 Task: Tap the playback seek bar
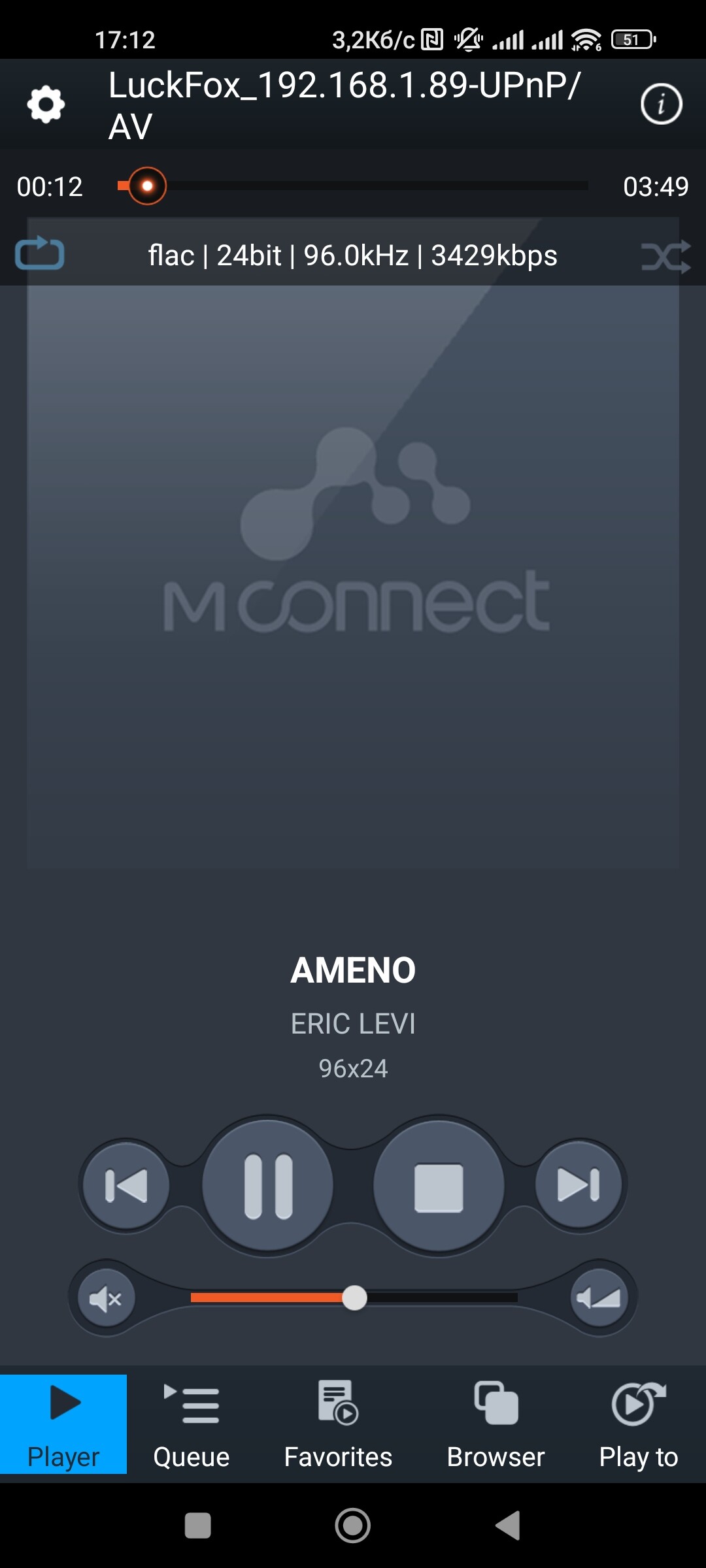pyautogui.click(x=353, y=186)
